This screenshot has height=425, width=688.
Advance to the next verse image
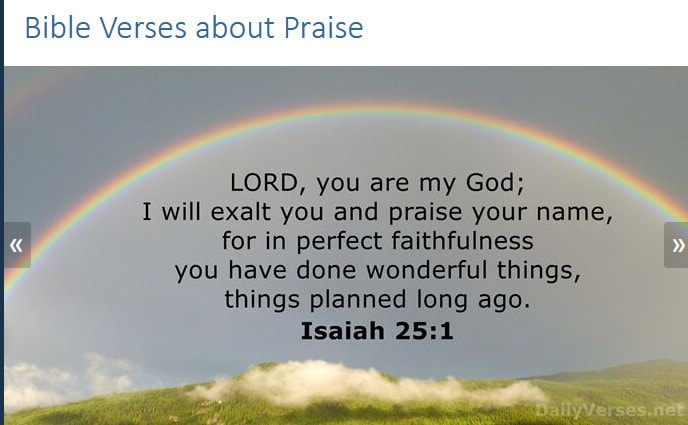tap(677, 245)
